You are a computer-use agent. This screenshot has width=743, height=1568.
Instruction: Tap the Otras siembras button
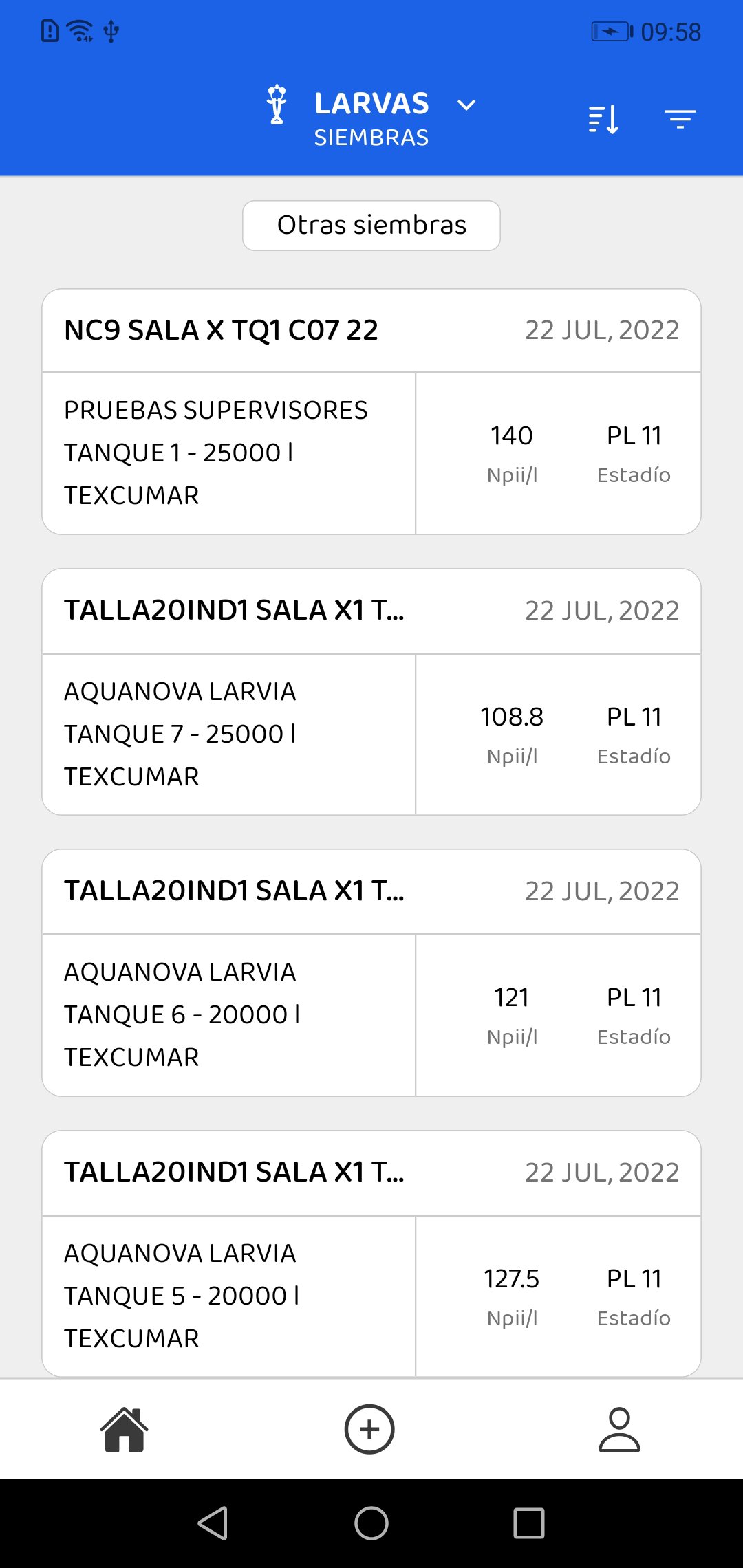pos(371,226)
